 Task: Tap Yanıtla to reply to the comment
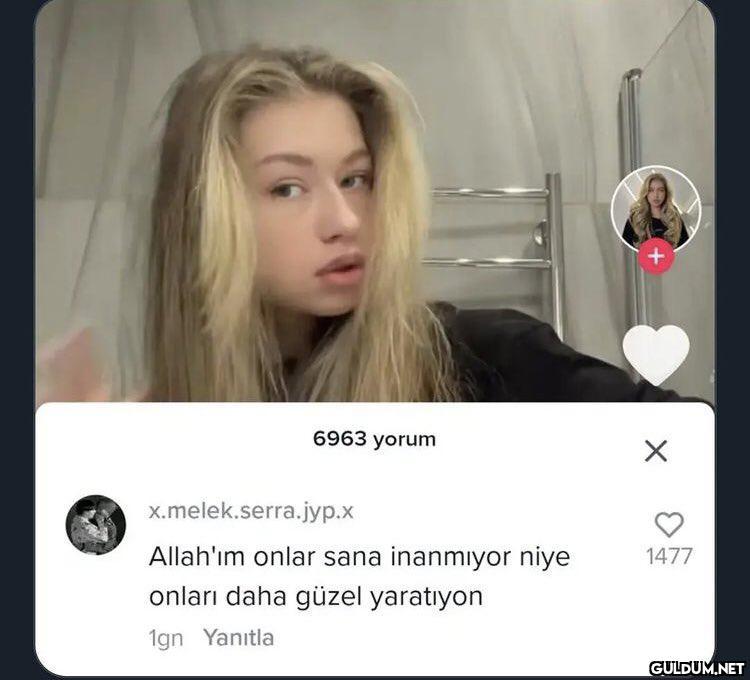(x=238, y=637)
